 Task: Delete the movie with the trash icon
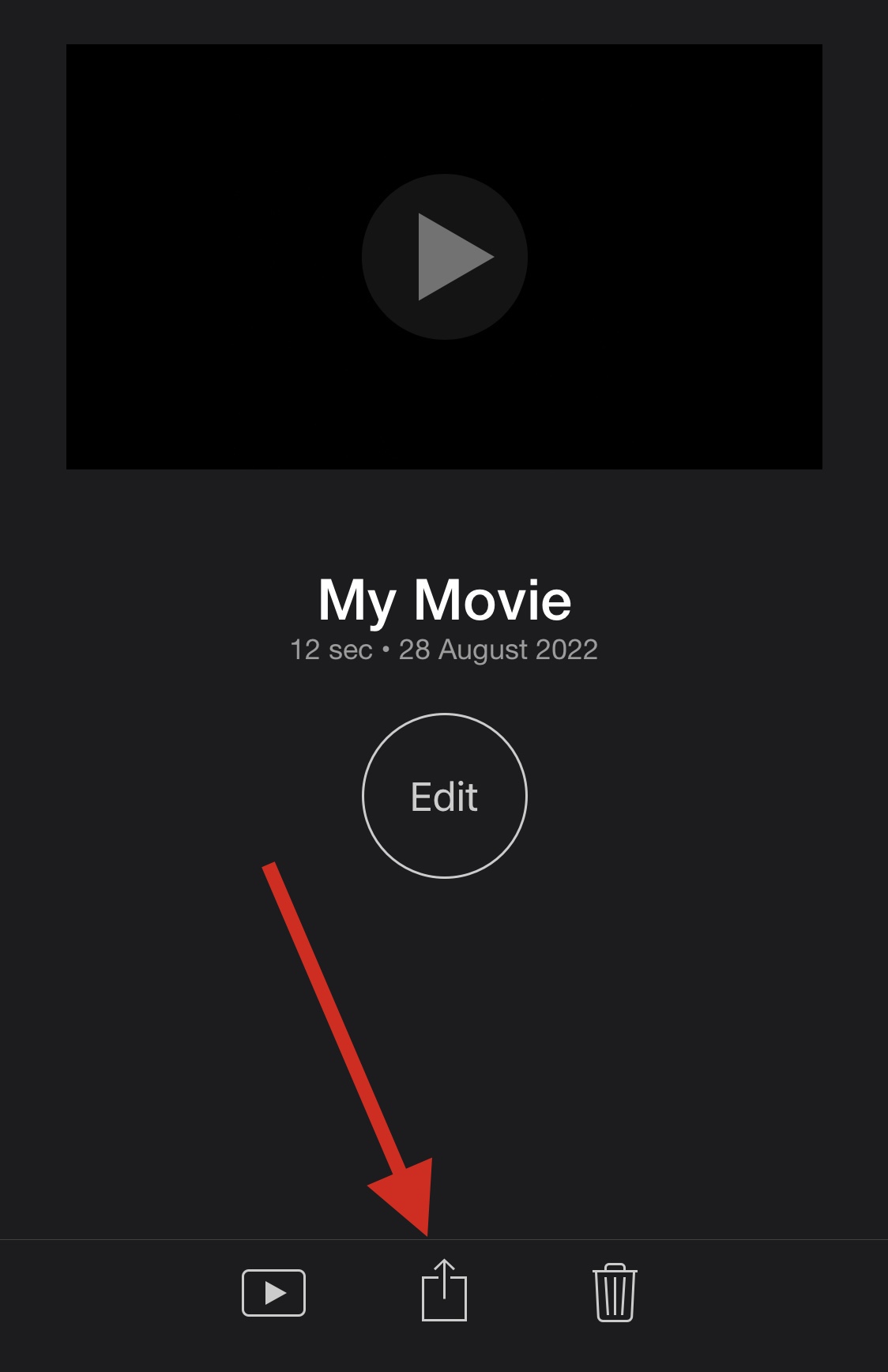coord(615,1292)
